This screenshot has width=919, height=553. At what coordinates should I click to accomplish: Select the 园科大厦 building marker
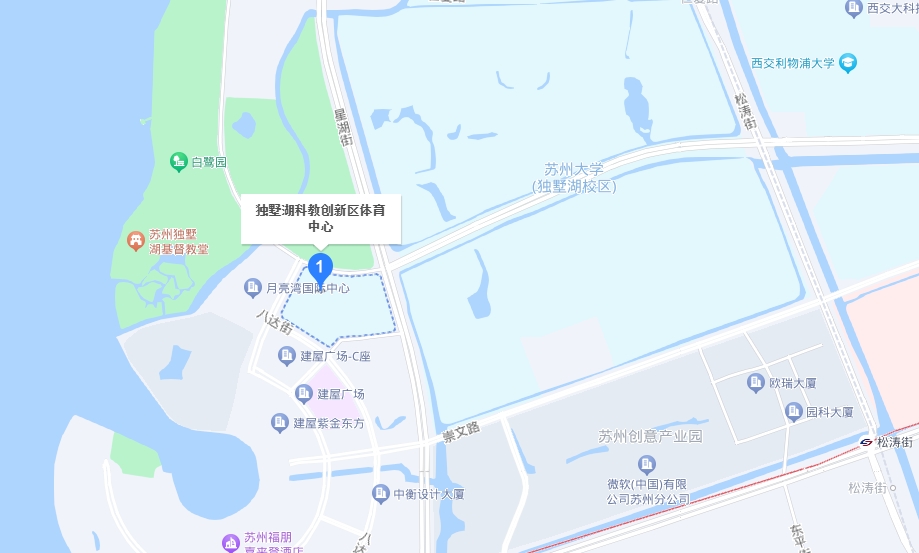click(x=794, y=411)
